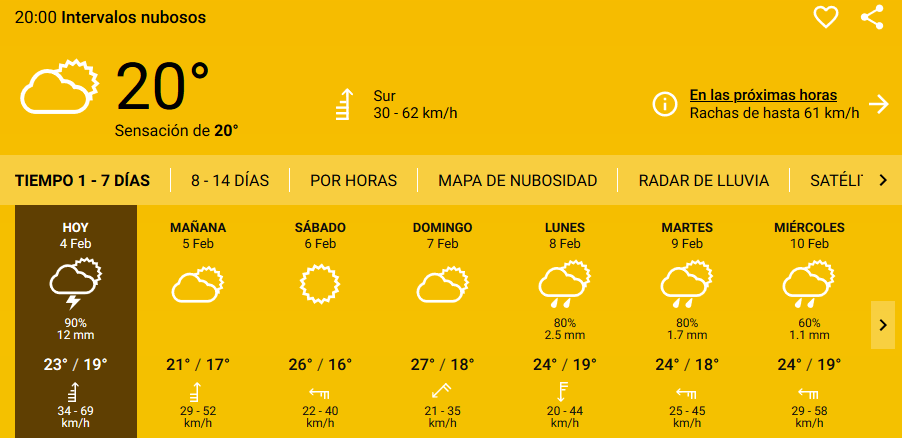The image size is (902, 438).
Task: Add this location to favorites with the heart
Action: 825,17
